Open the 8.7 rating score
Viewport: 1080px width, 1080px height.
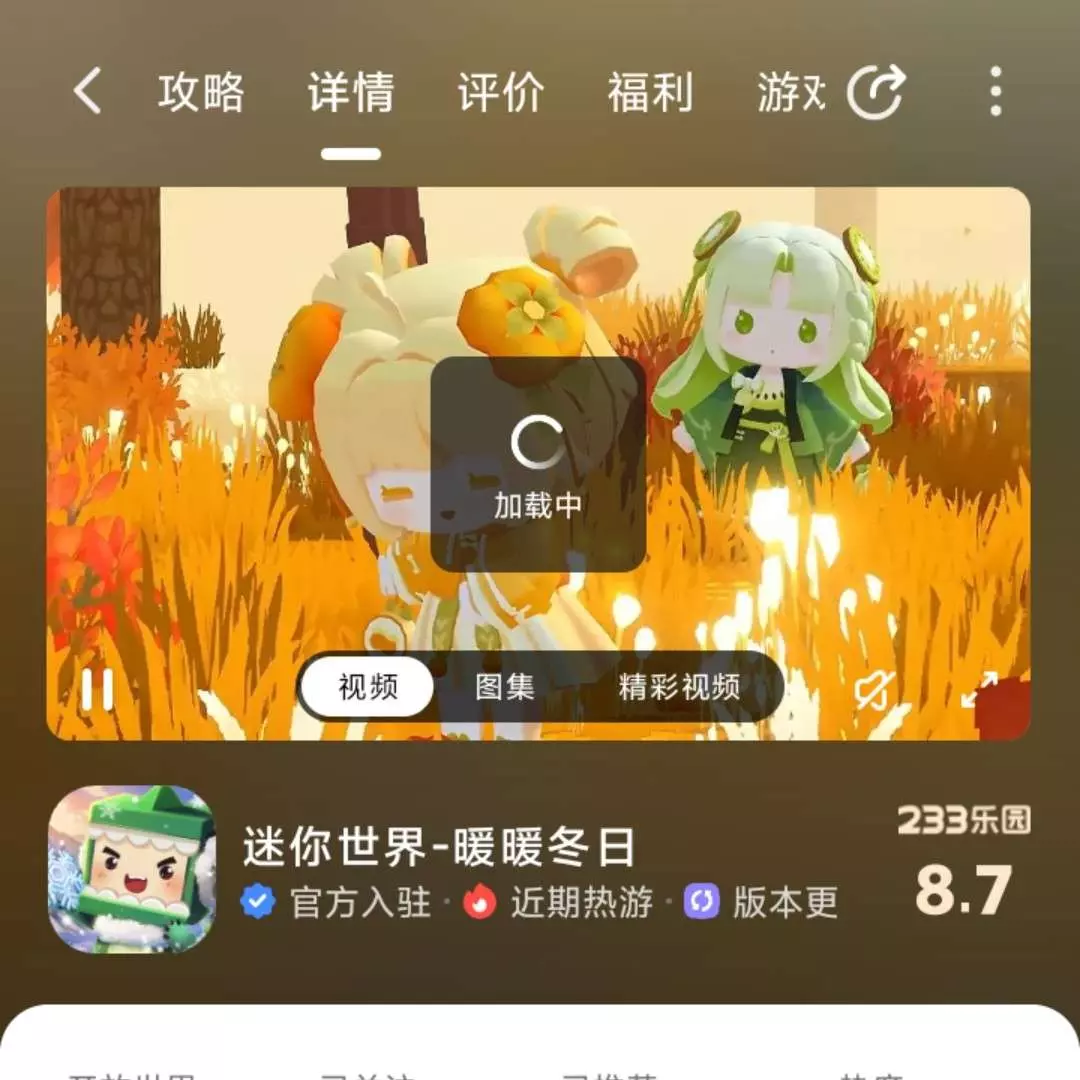(x=963, y=891)
